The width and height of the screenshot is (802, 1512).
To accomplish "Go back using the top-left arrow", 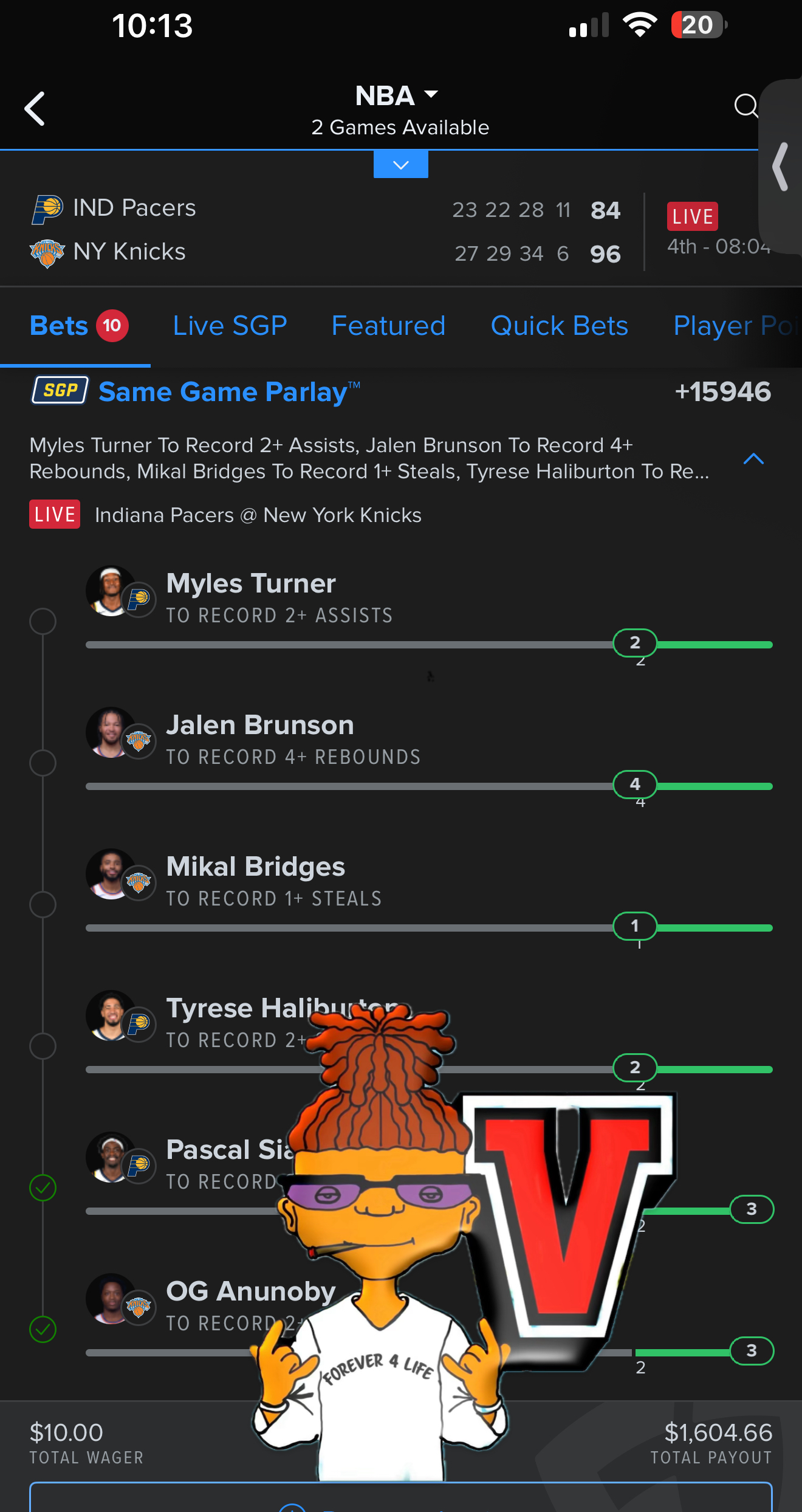I will pos(35,109).
